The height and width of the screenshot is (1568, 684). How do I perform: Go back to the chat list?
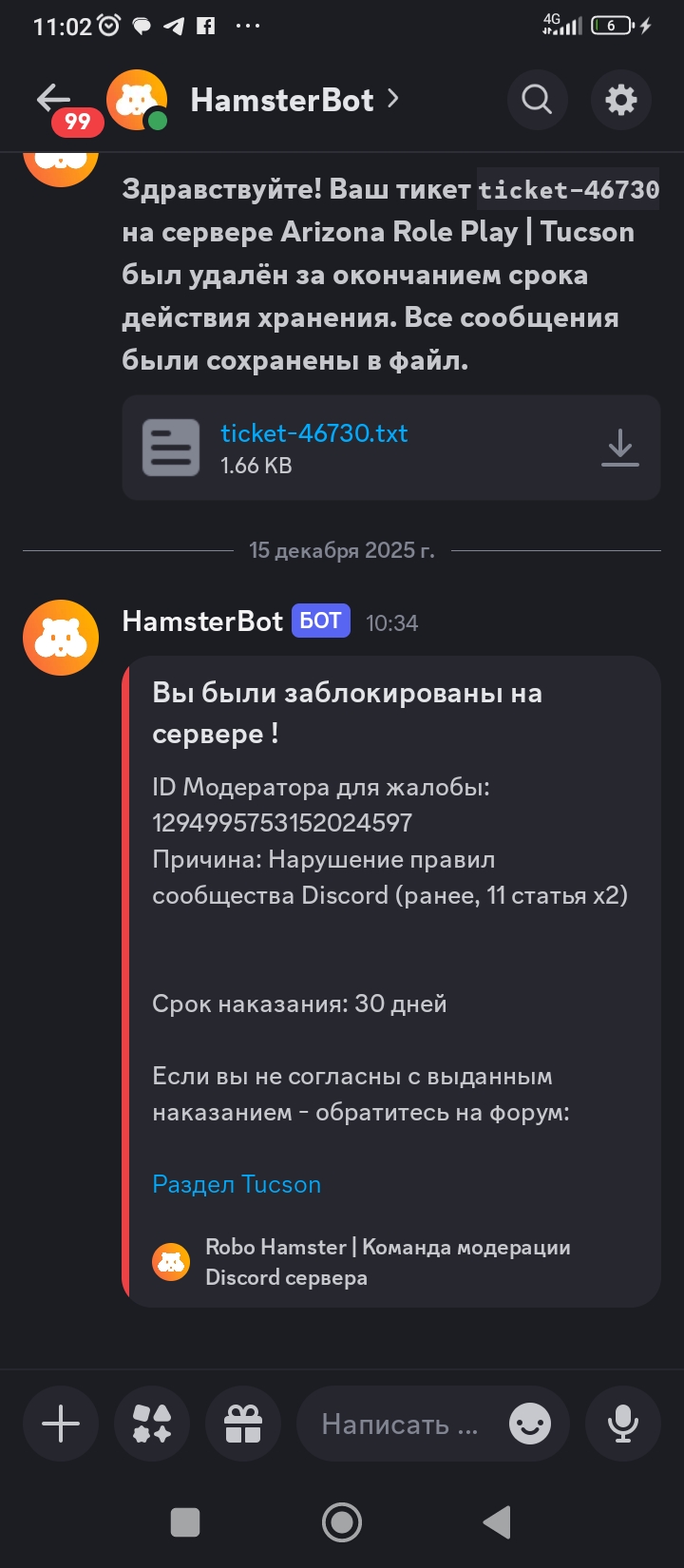53,98
